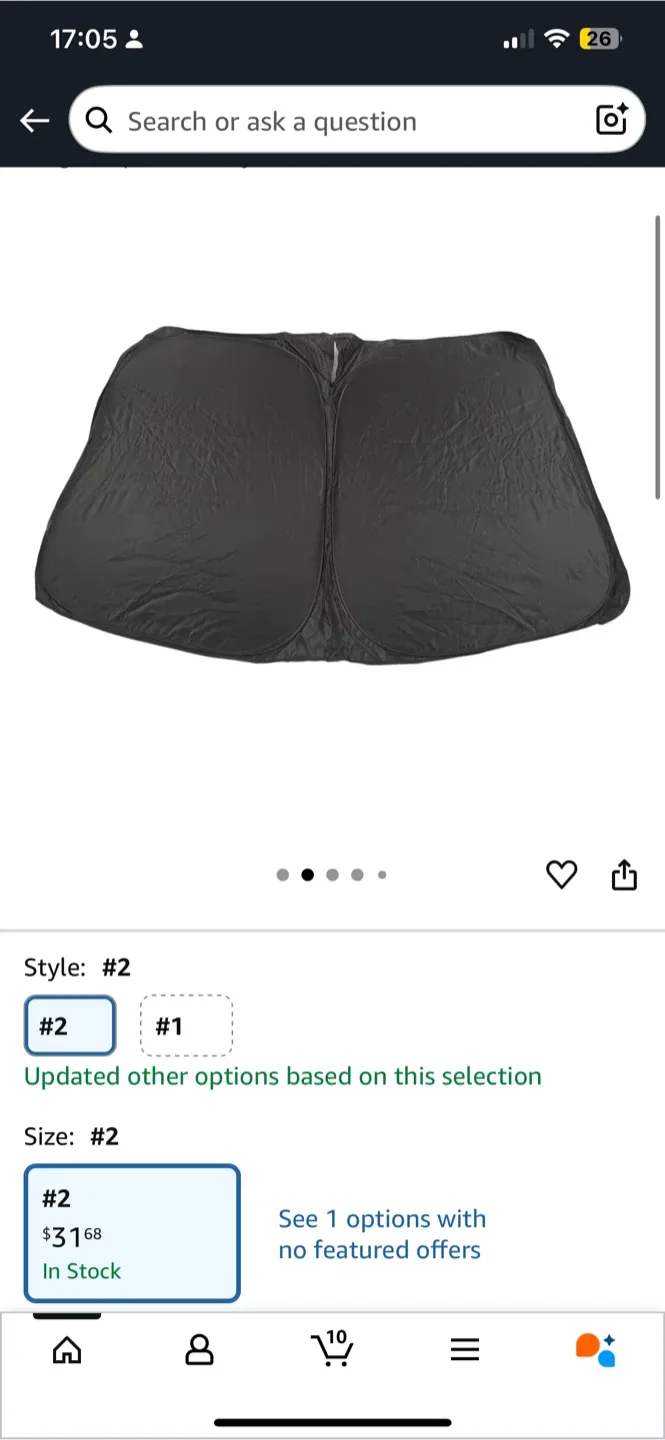Select style option #1
This screenshot has height=1440, width=665.
tap(186, 1026)
